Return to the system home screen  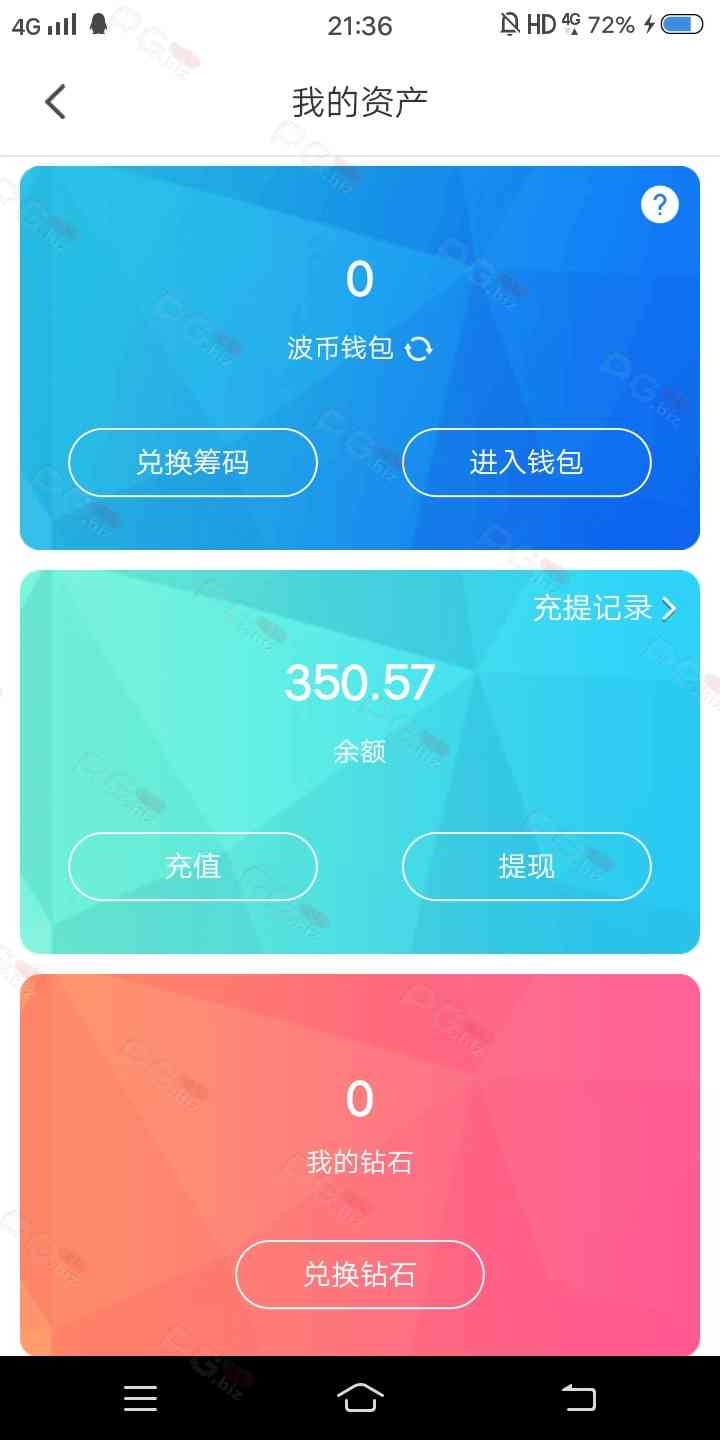coord(360,1398)
